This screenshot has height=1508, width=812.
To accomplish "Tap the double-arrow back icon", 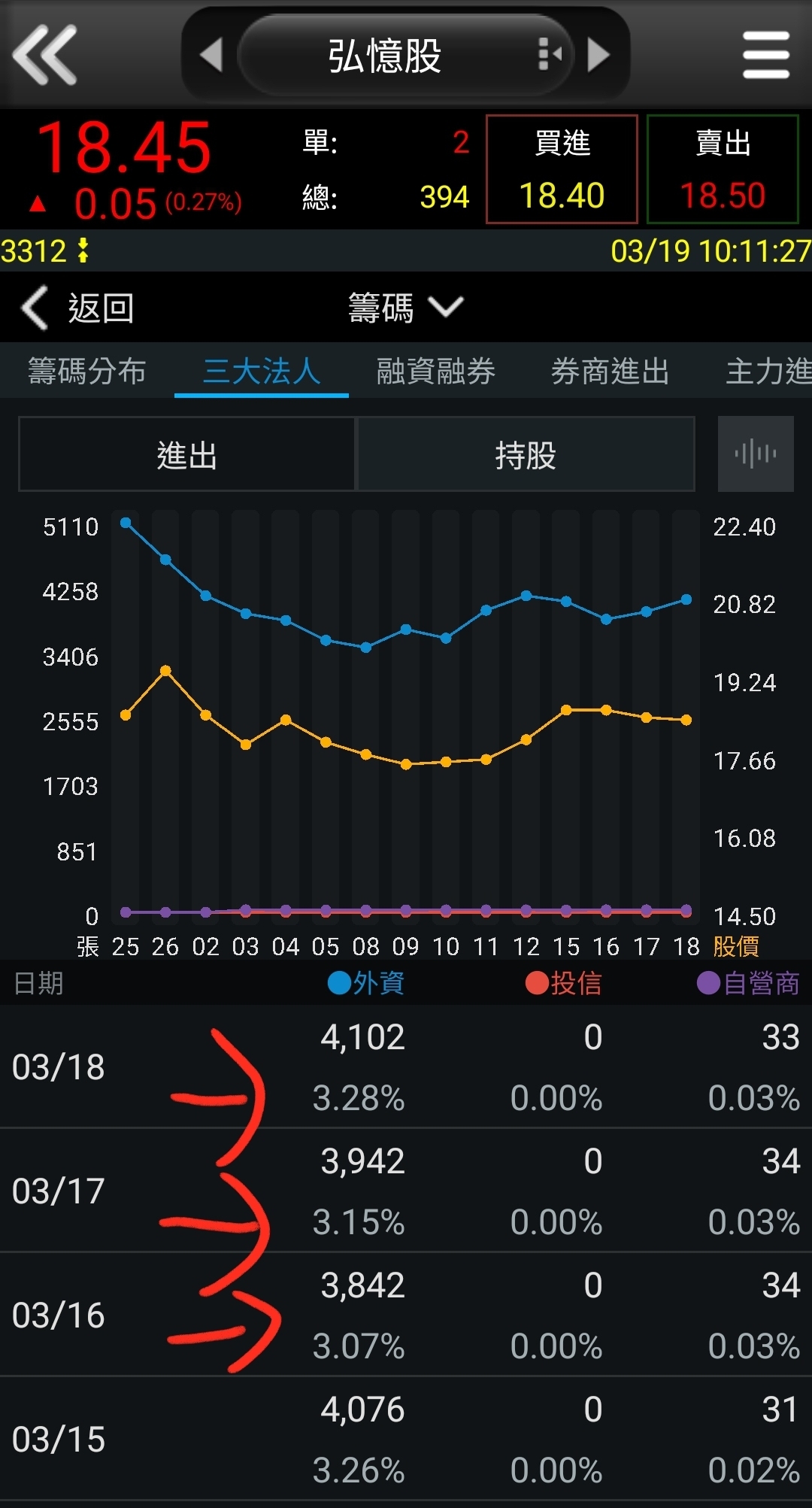I will click(45, 54).
